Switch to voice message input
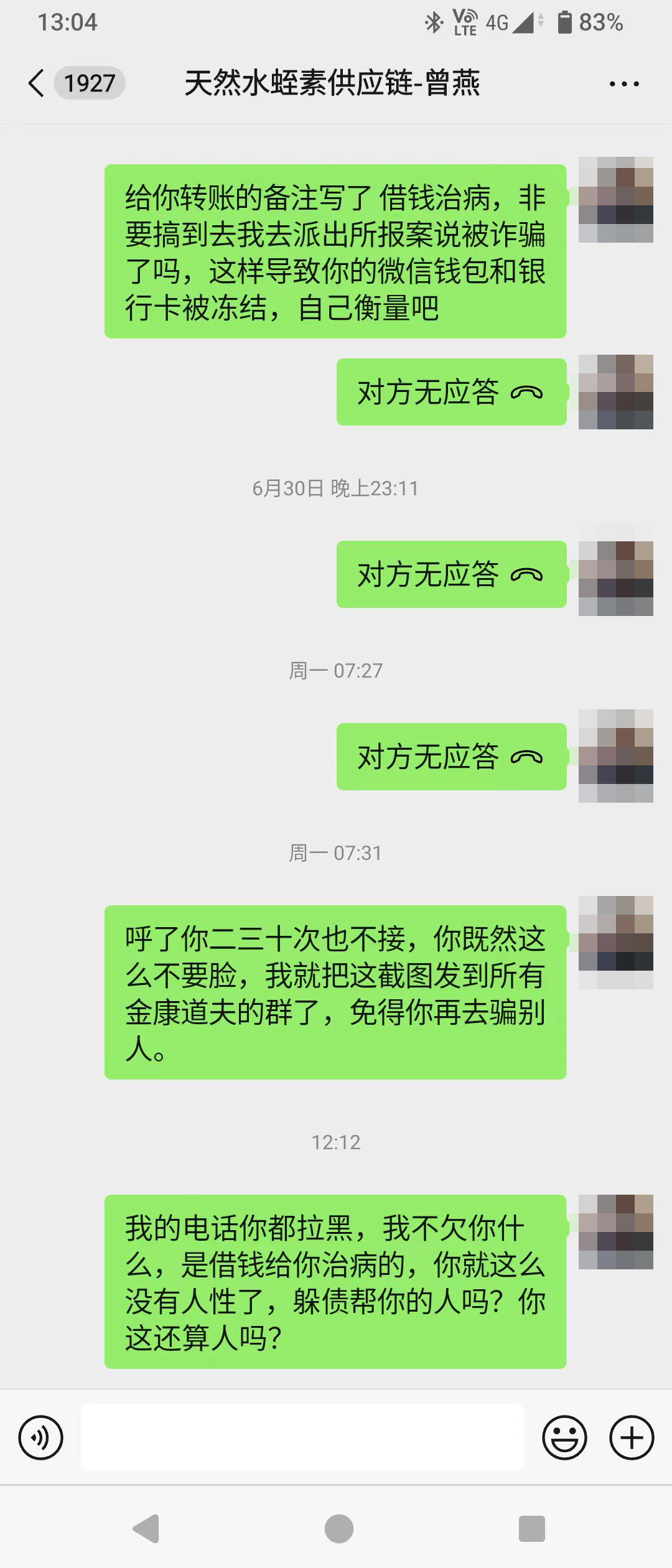 [x=41, y=1437]
